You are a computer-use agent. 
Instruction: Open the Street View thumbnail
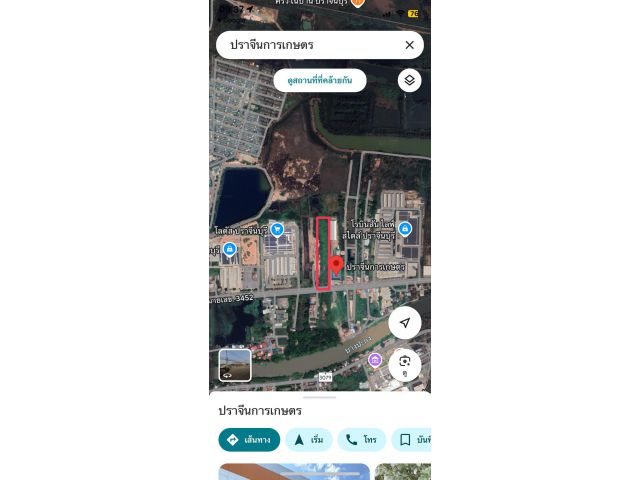[235, 365]
